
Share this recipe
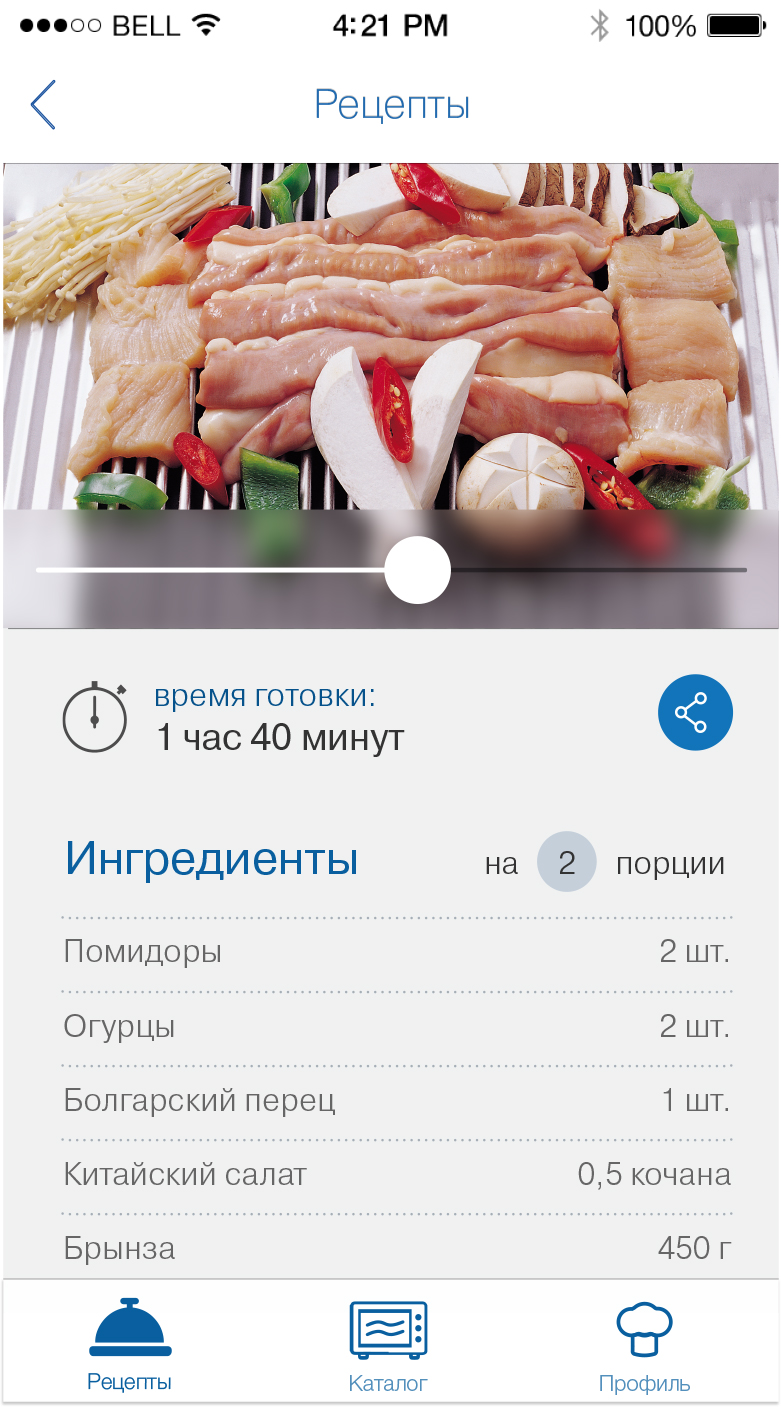tap(695, 713)
